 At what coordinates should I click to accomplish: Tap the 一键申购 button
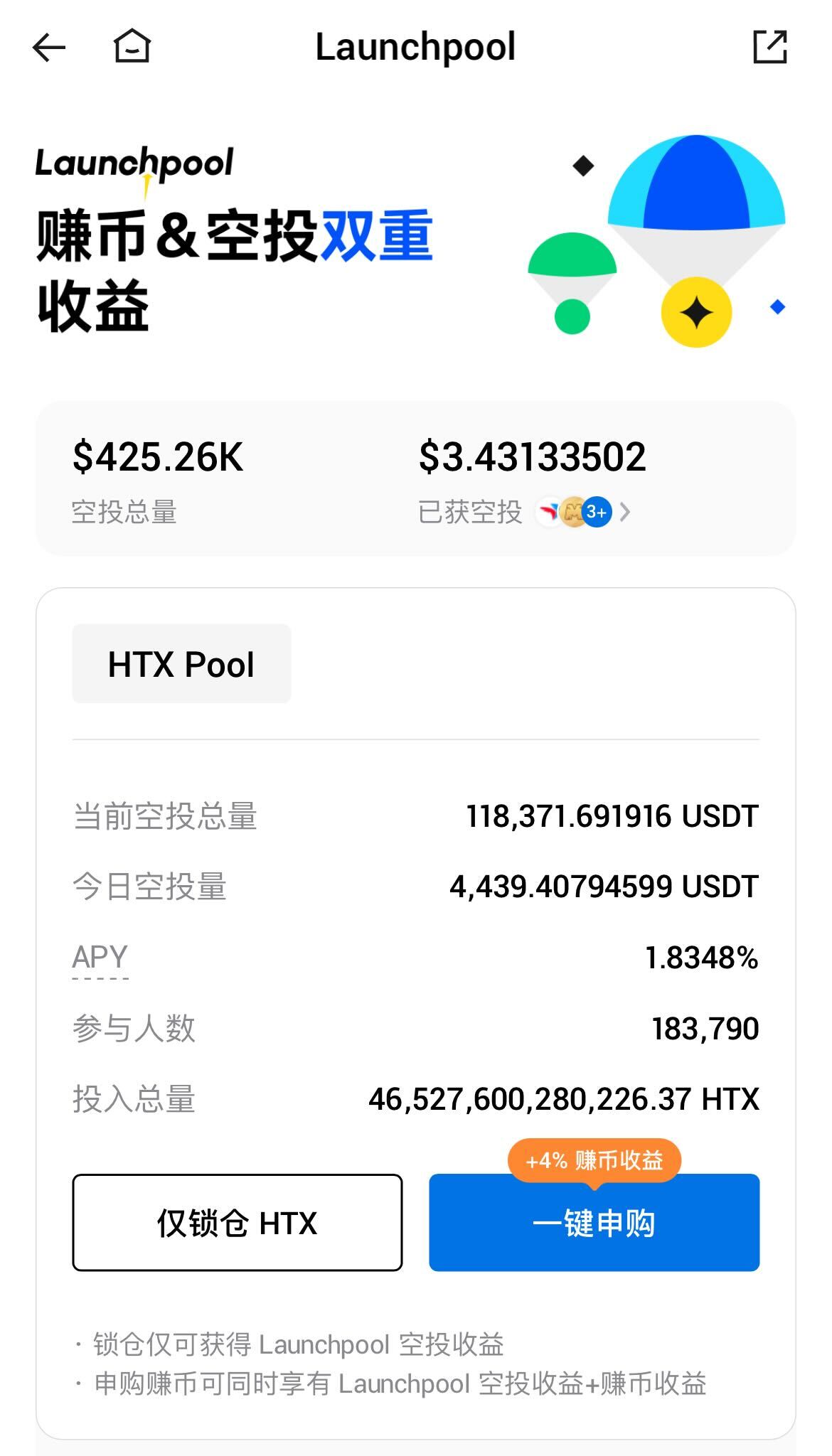click(x=594, y=1223)
